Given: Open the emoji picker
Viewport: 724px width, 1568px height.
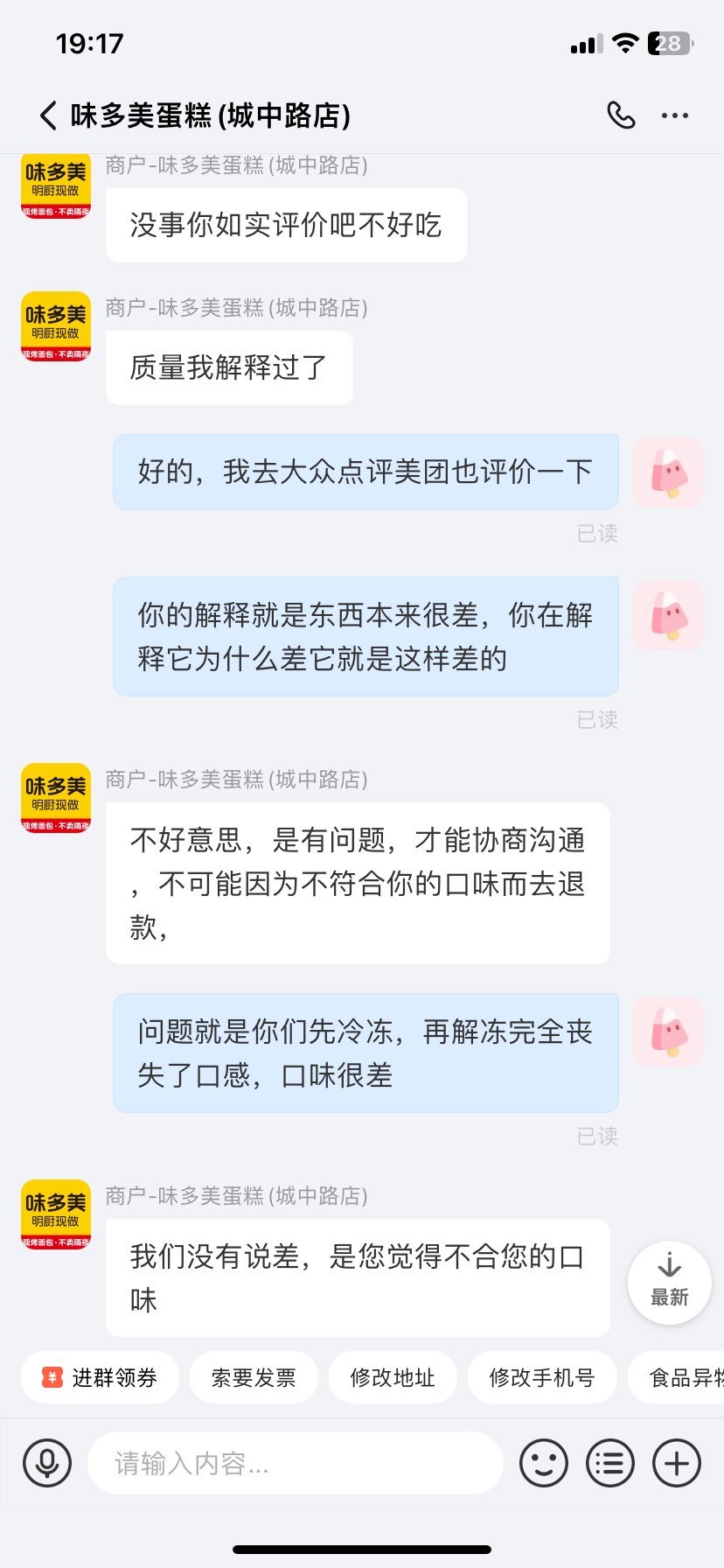Looking at the screenshot, I should [543, 1463].
